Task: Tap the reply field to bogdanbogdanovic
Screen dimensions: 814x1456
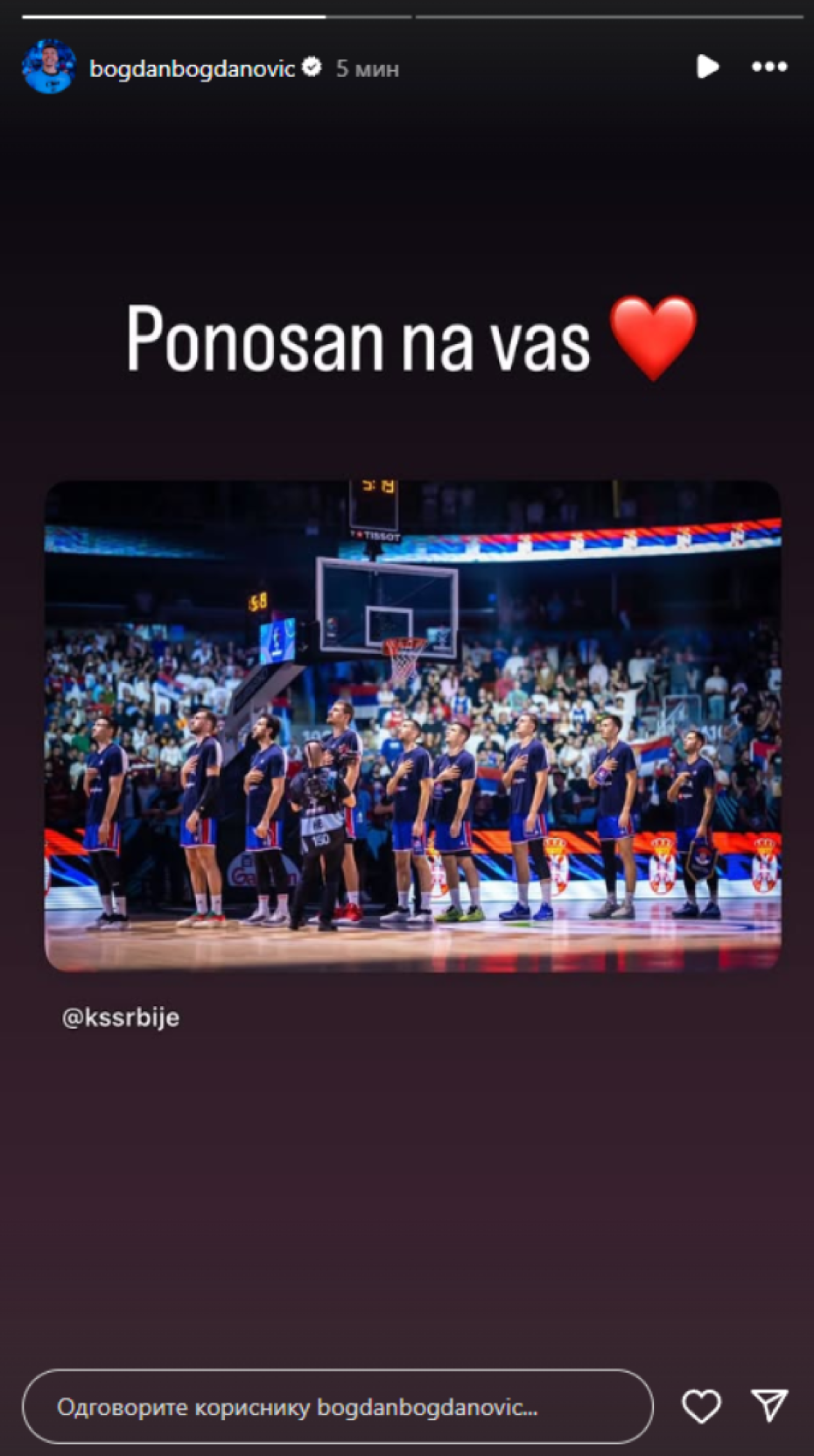Action: coord(337,1407)
